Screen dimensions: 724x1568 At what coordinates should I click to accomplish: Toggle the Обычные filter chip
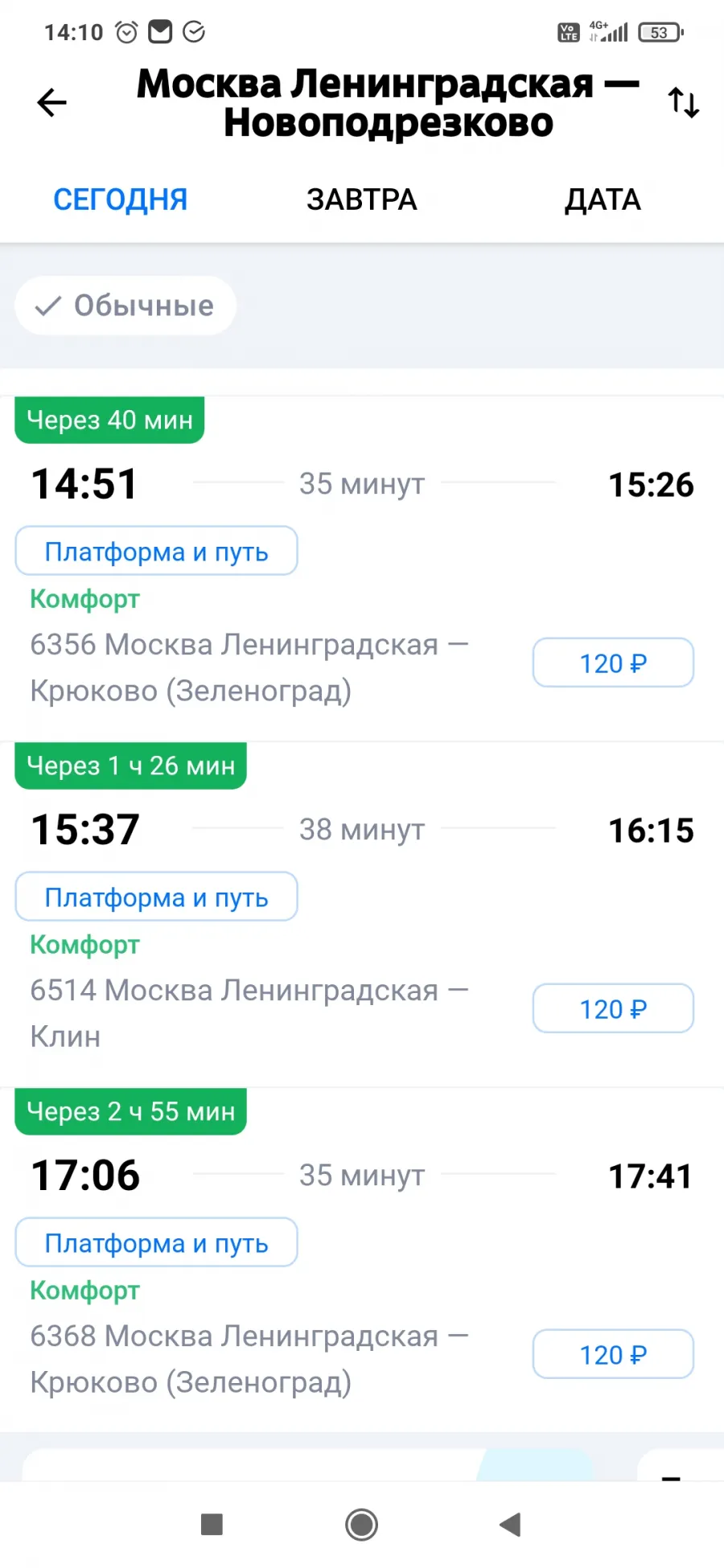pos(125,306)
